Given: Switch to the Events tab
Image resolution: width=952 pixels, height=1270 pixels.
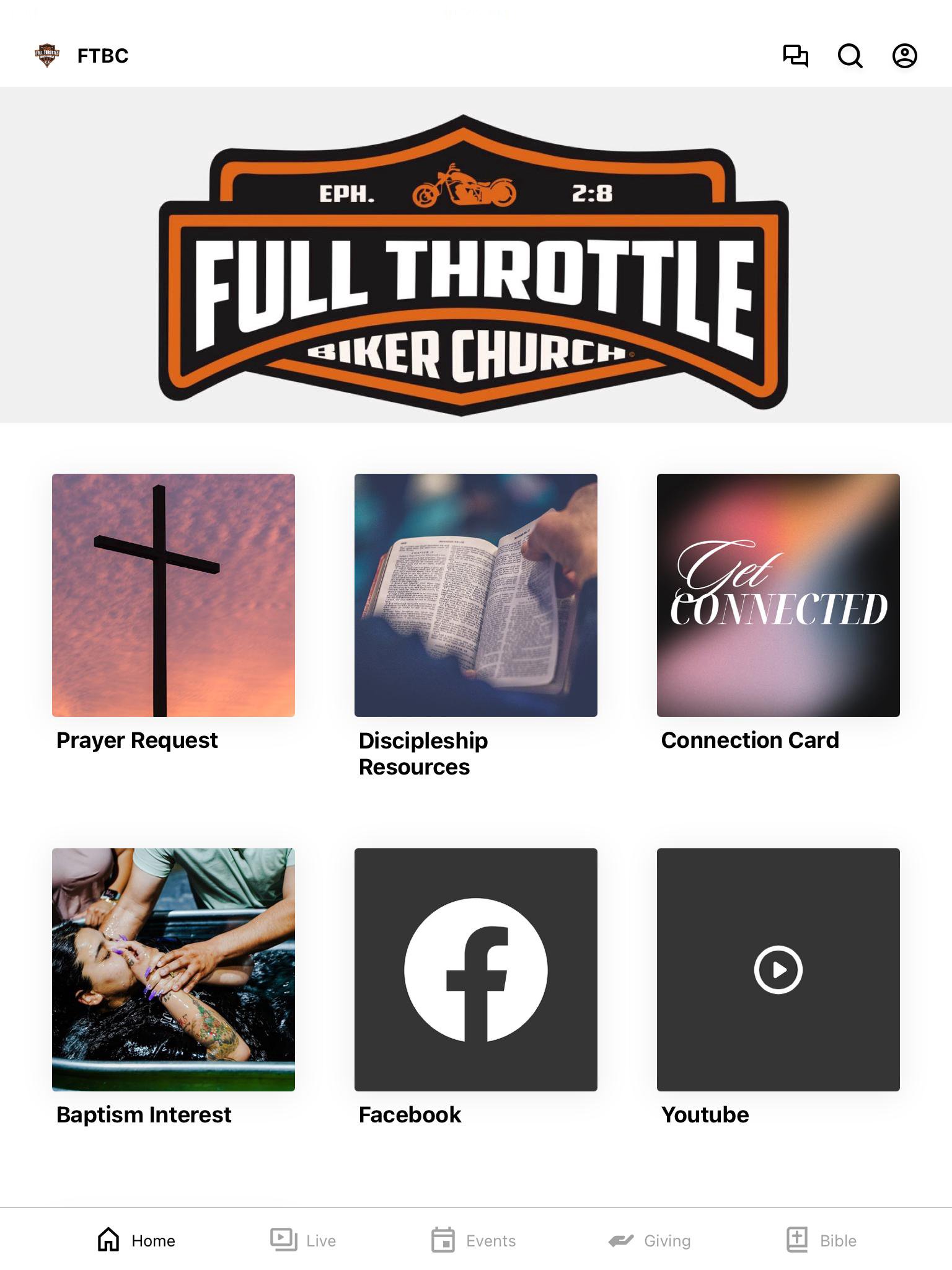Looking at the screenshot, I should [x=474, y=1240].
